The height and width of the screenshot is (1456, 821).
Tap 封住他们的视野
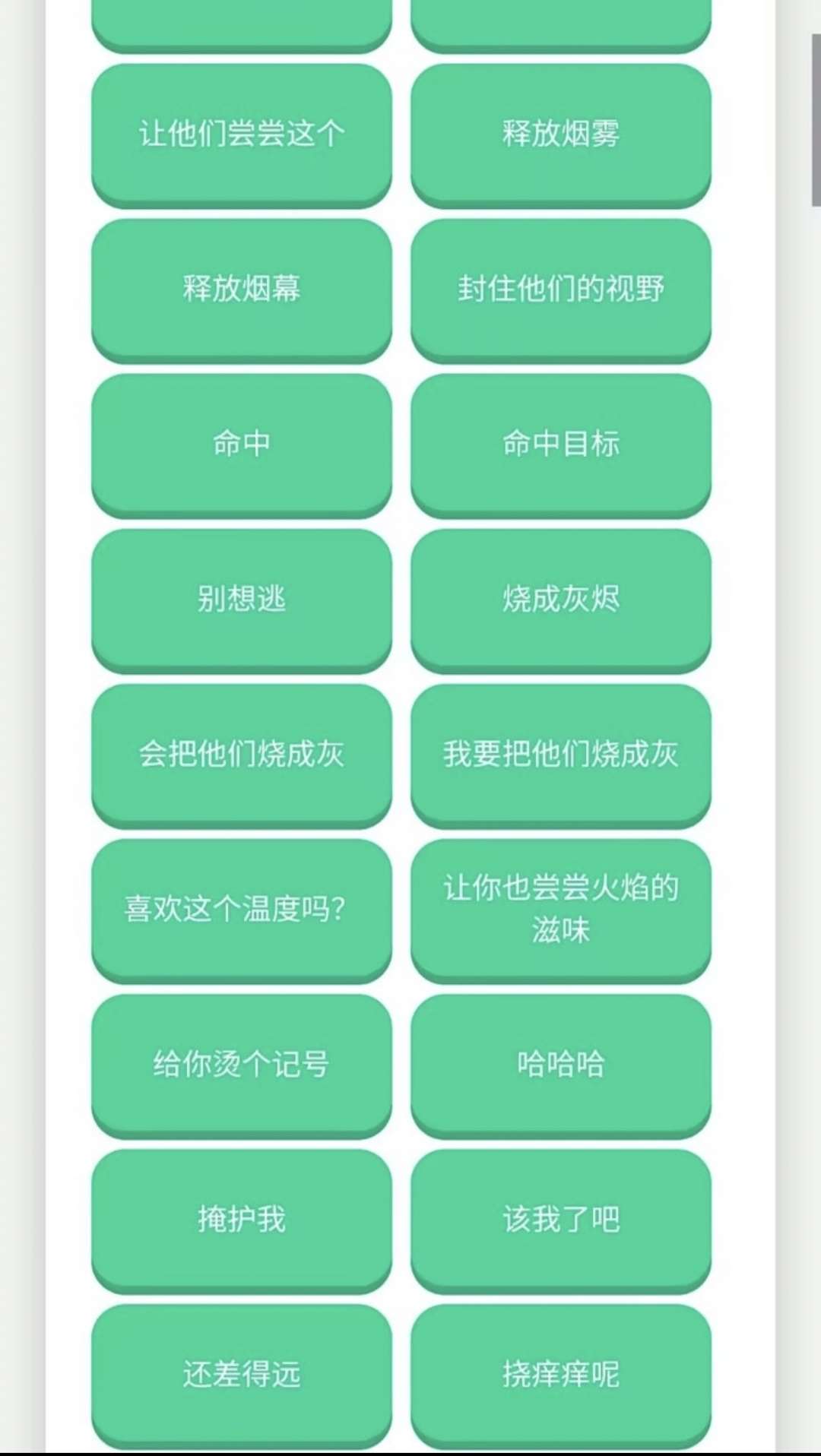561,289
